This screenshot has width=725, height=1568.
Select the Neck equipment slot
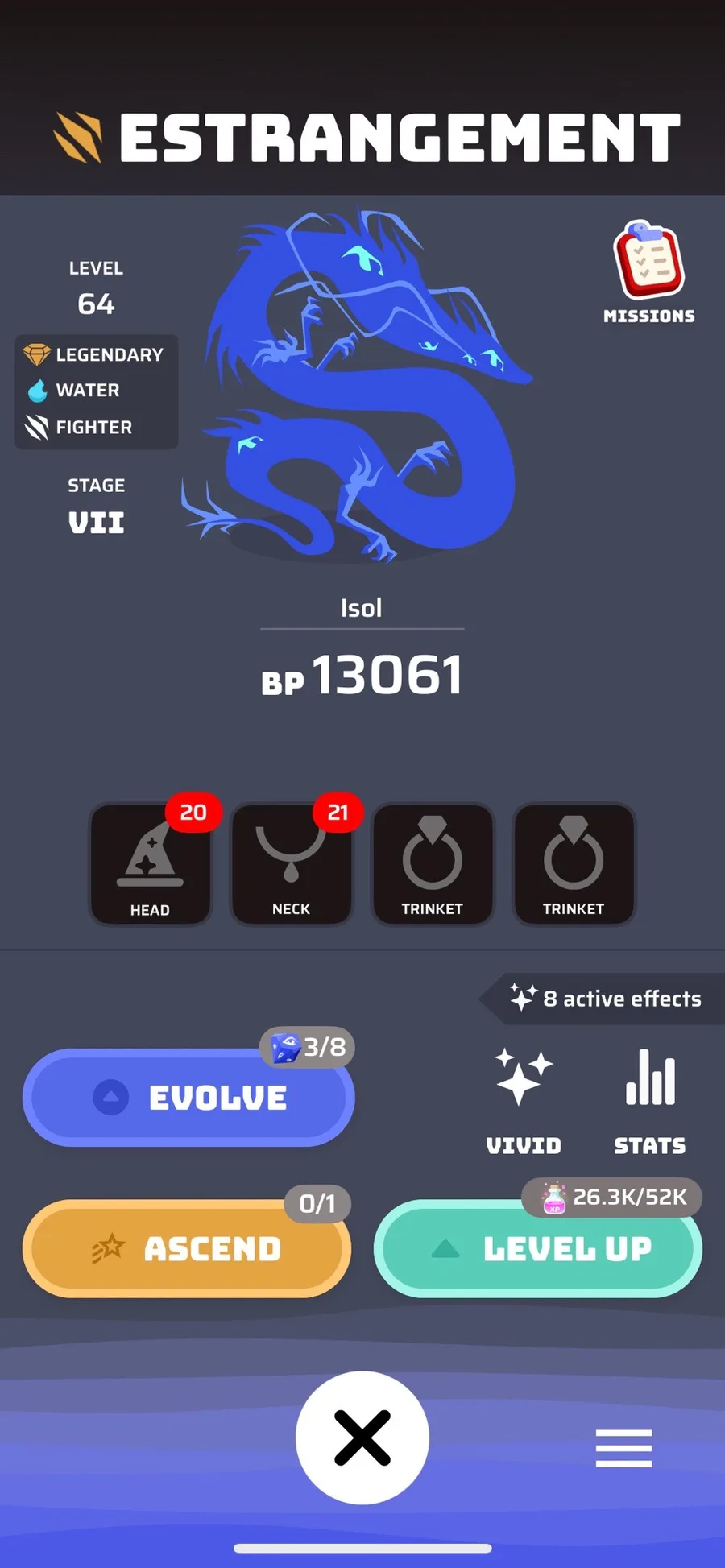coord(291,865)
